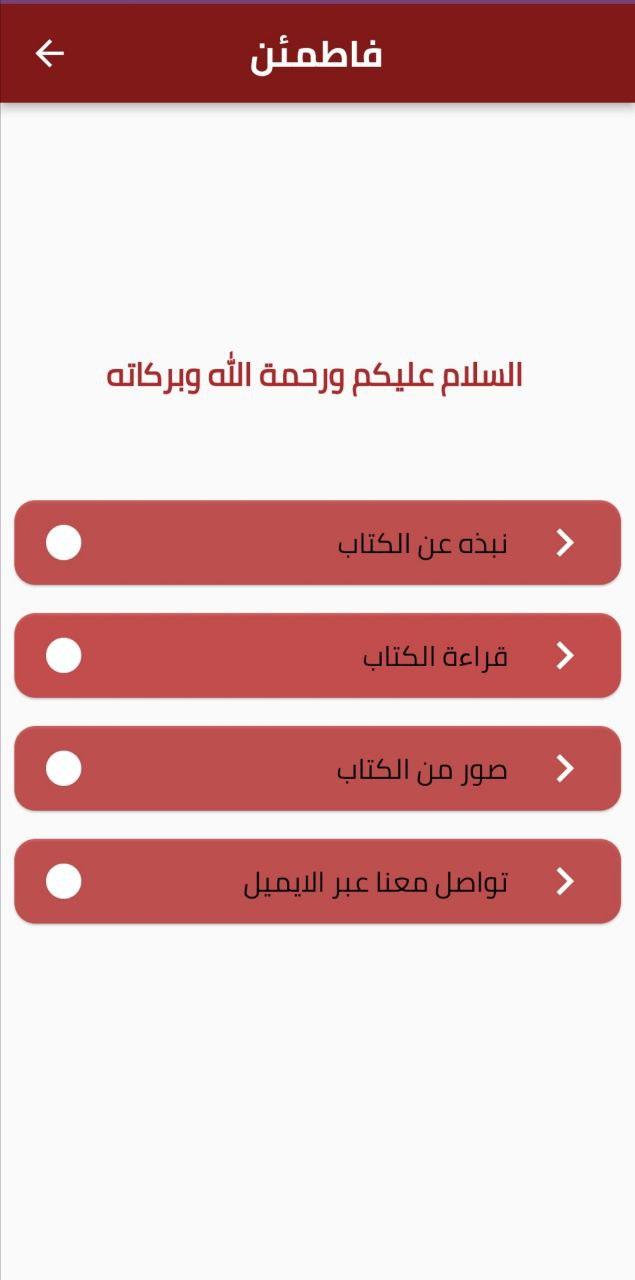635x1280 pixels.
Task: Open صور من الكتاب
Action: [x=318, y=769]
